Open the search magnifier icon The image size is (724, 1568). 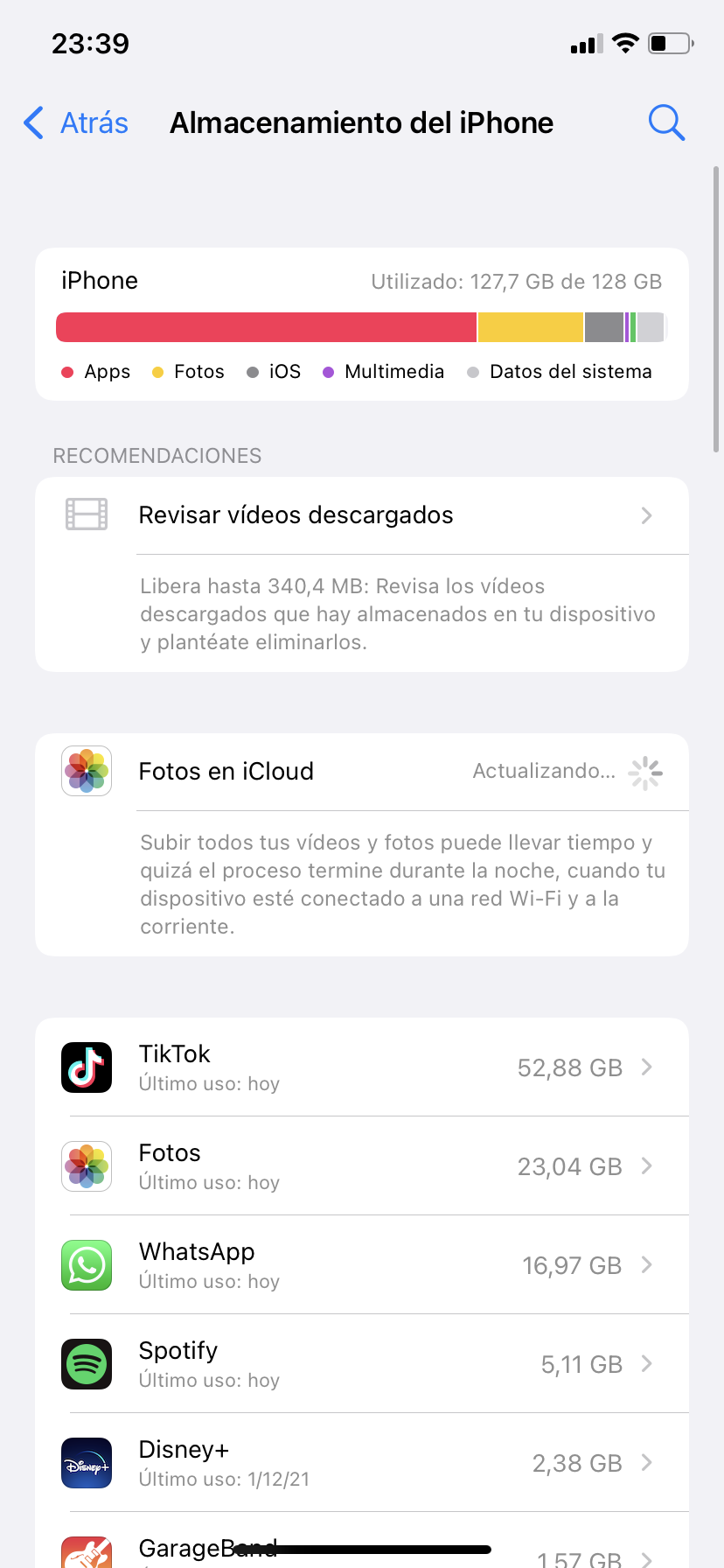665,123
